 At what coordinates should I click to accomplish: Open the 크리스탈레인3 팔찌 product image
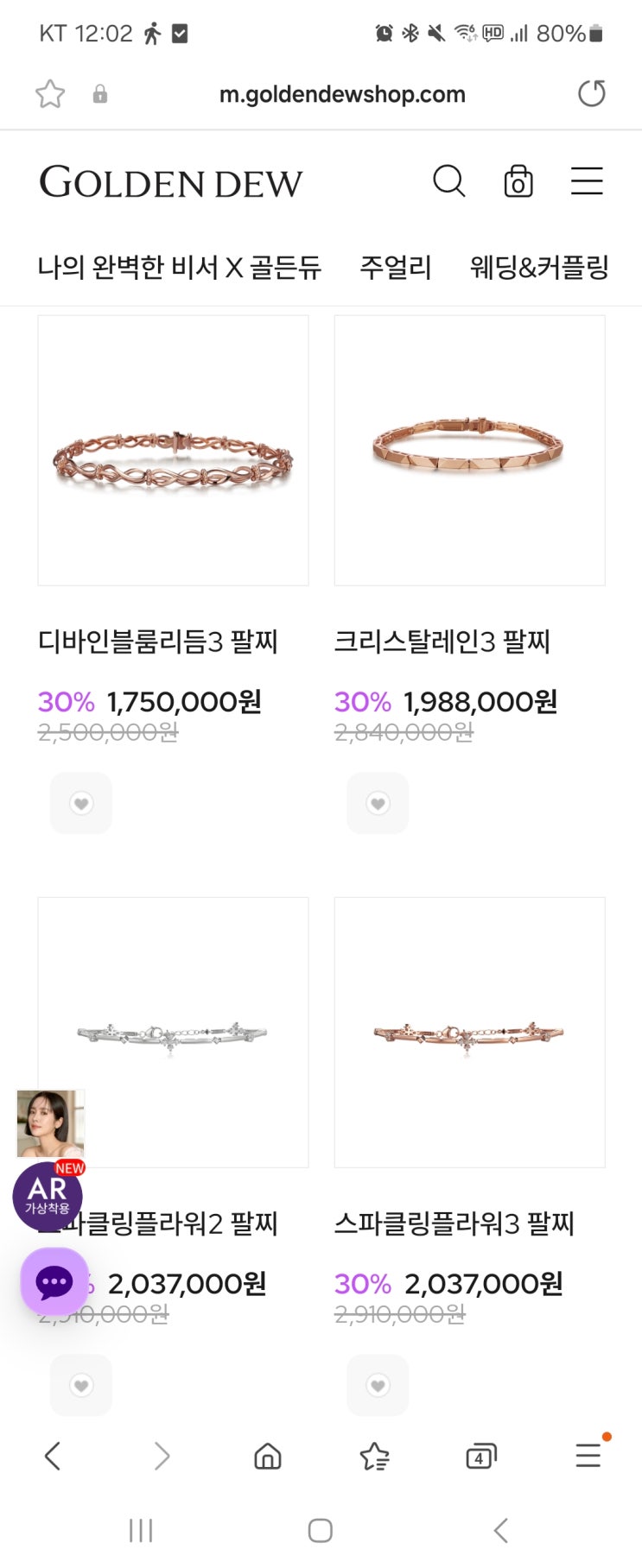coord(469,451)
